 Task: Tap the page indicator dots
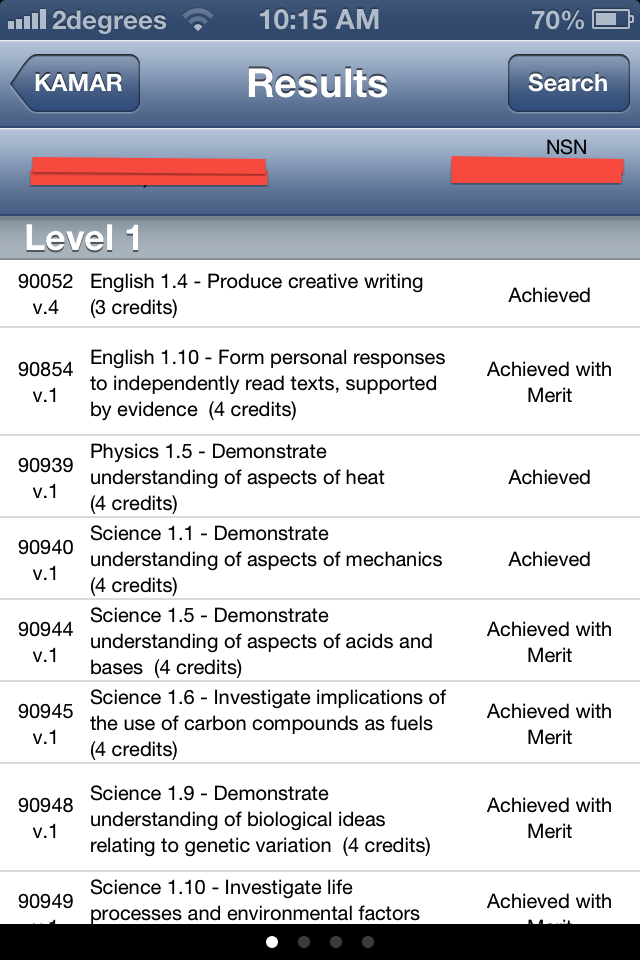click(320, 942)
